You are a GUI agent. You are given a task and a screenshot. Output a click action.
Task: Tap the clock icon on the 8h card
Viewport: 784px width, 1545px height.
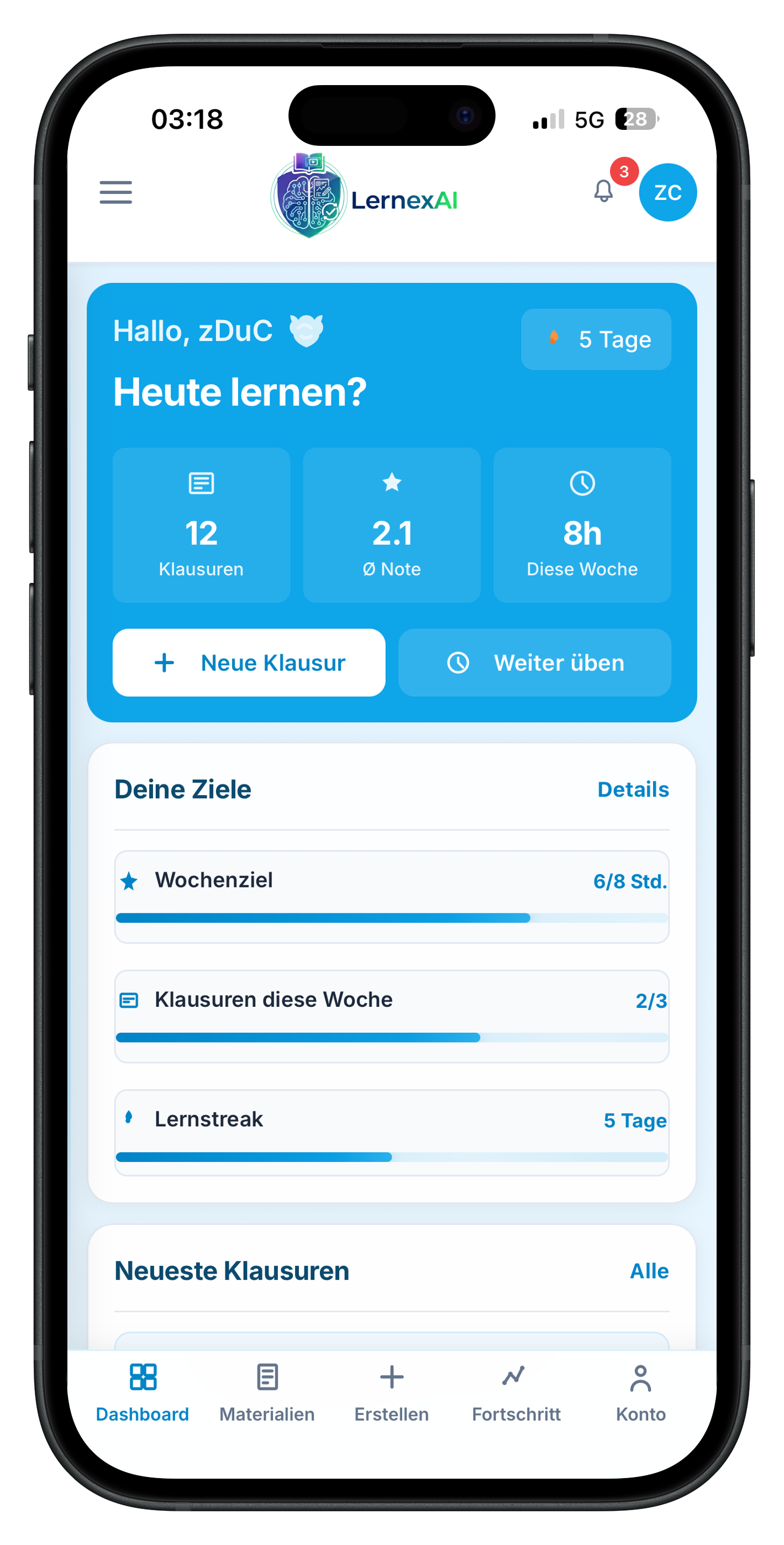[582, 483]
